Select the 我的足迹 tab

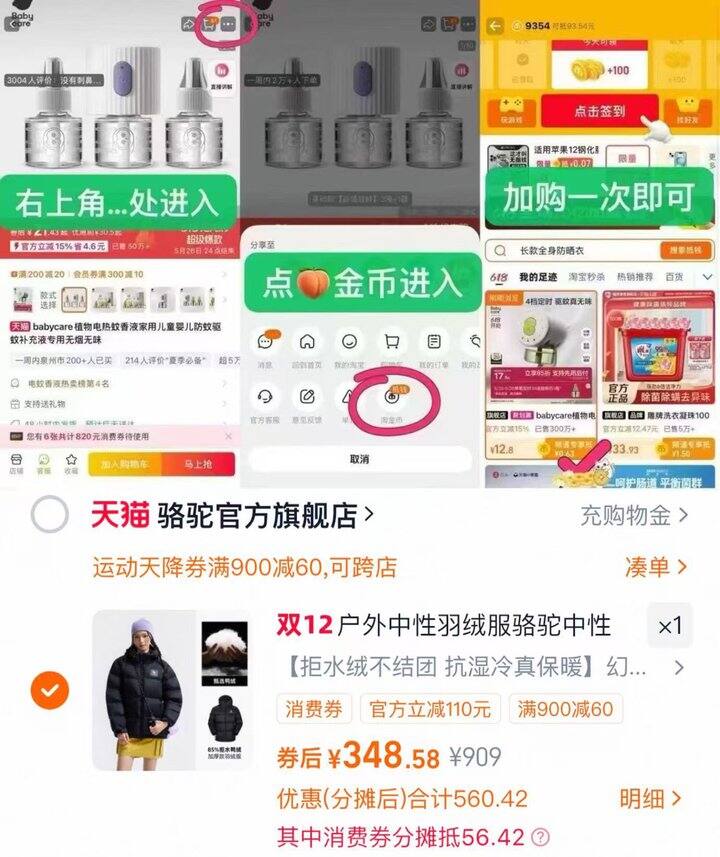(538, 276)
